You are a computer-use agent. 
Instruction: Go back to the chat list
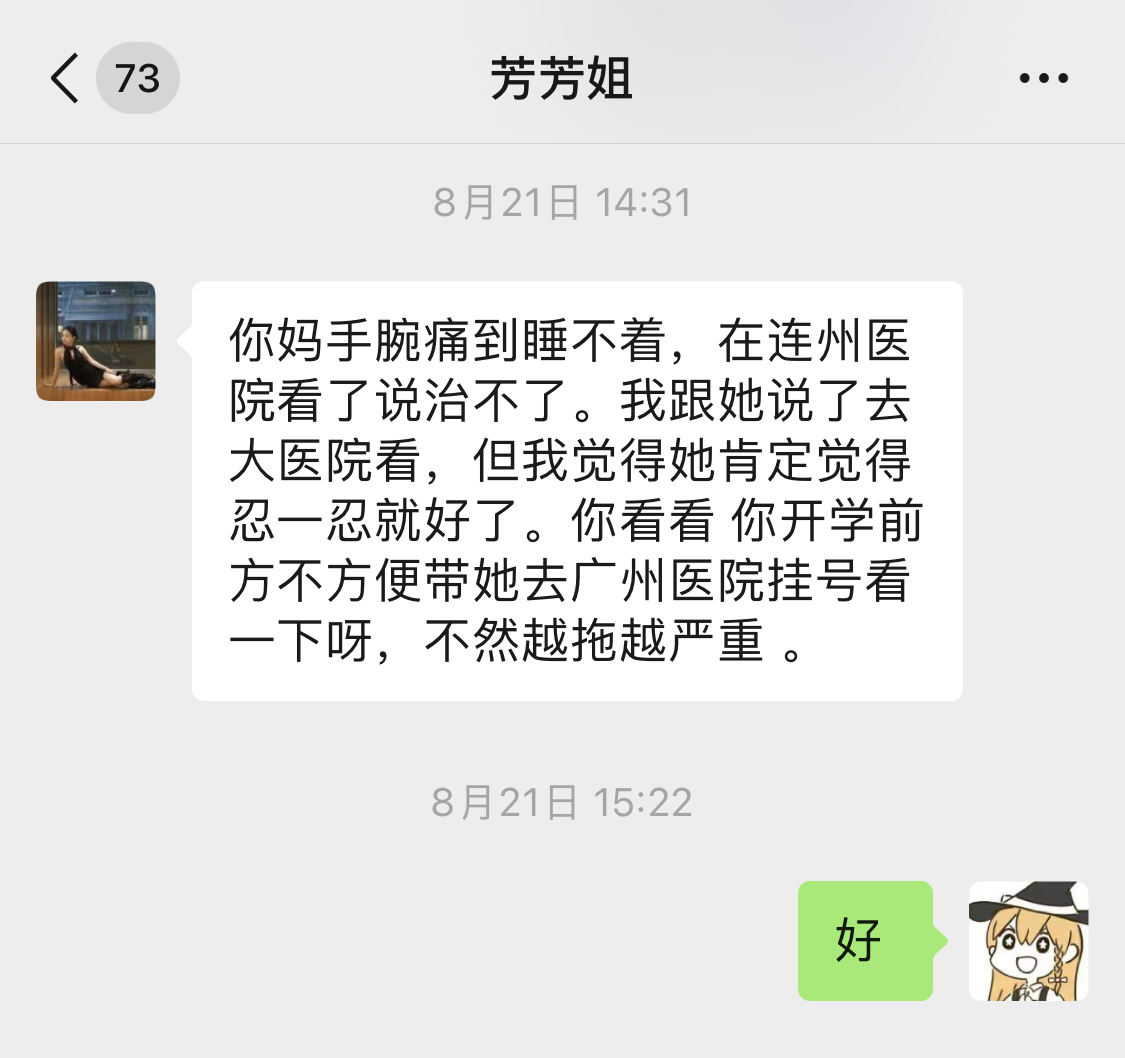[66, 78]
